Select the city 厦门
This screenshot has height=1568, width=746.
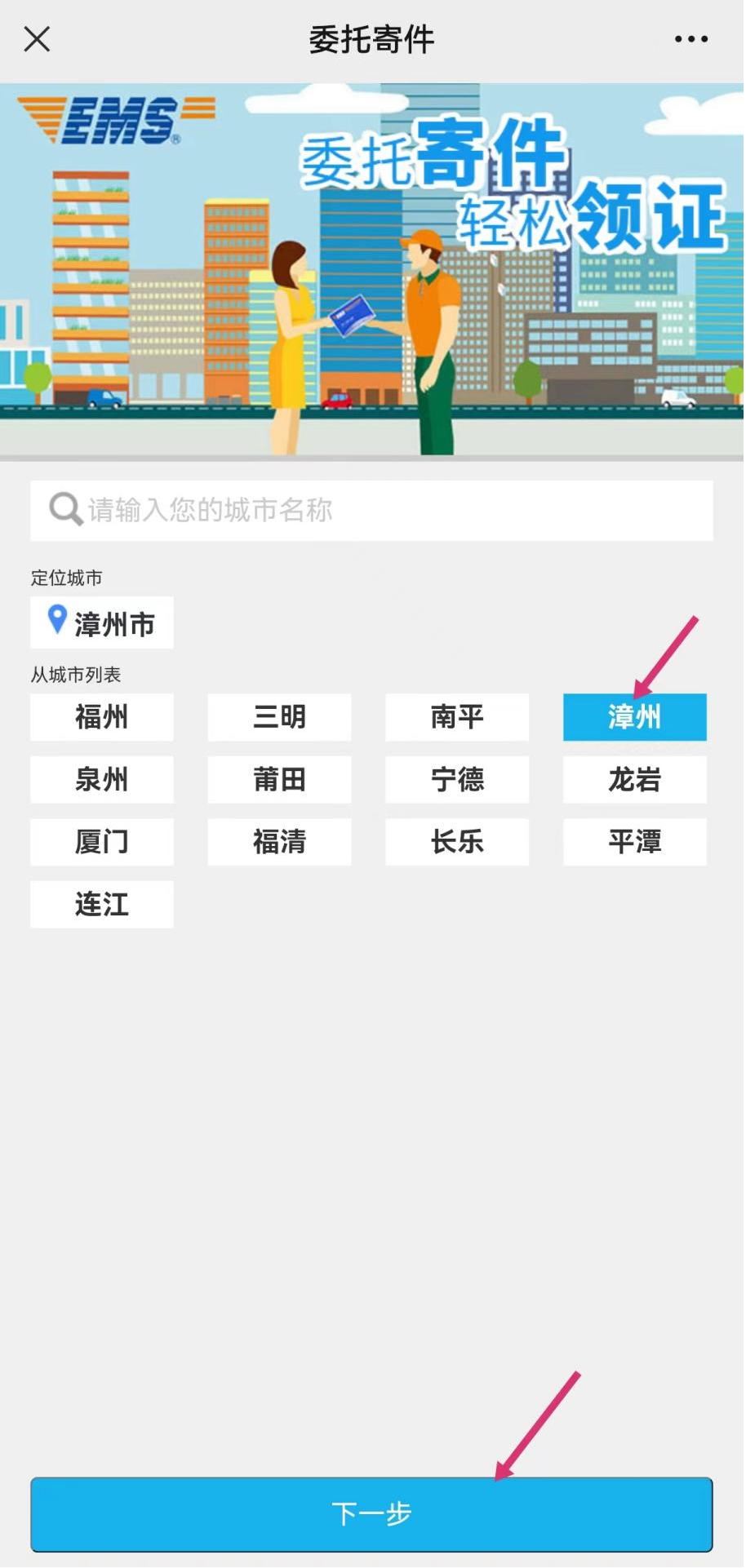pyautogui.click(x=102, y=841)
